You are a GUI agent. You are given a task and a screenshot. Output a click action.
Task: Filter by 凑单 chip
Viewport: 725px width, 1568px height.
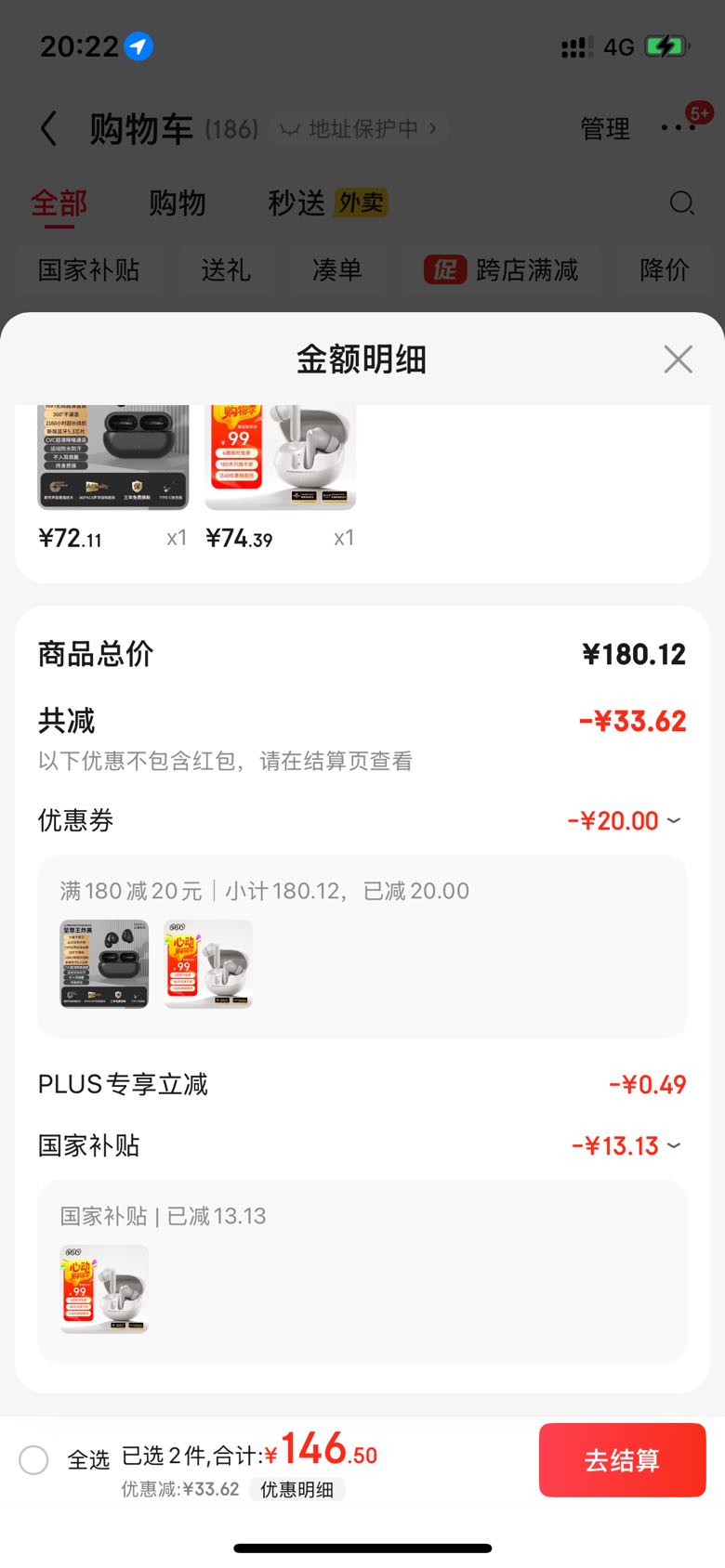click(336, 270)
